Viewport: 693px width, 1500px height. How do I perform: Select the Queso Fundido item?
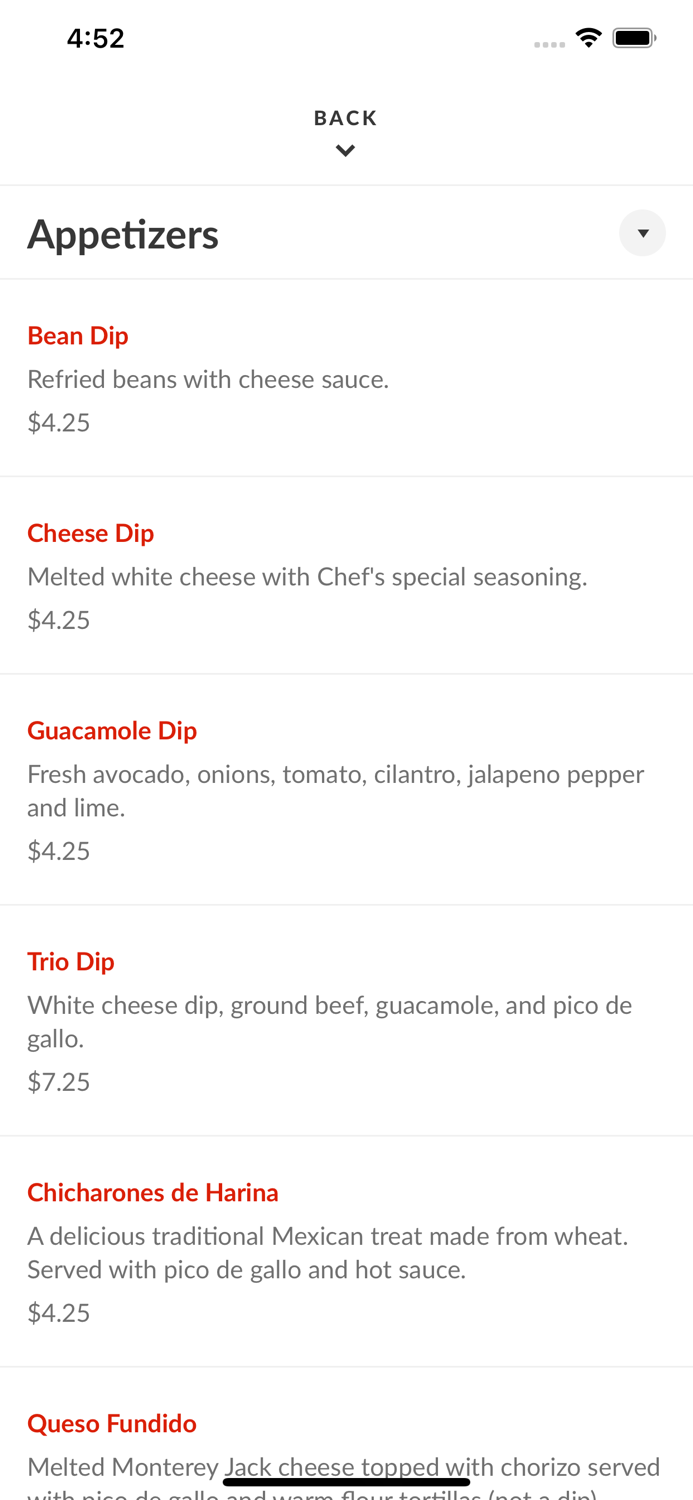(112, 1424)
